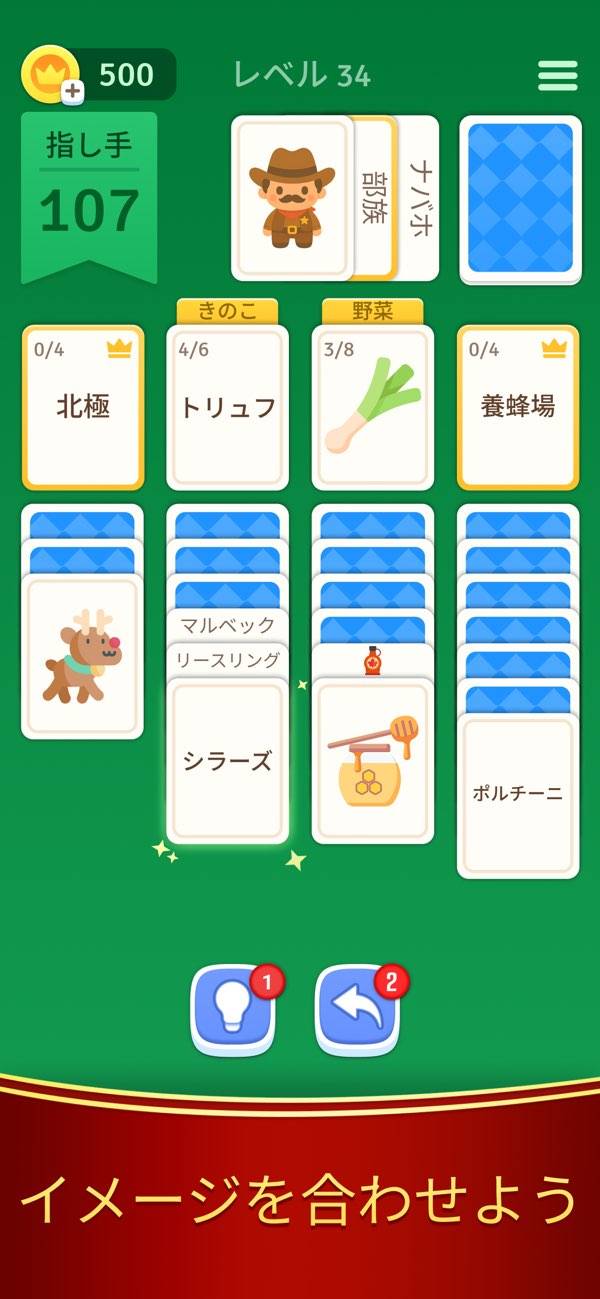Select the ポルチーニ card
Image resolution: width=600 pixels, height=1299 pixels.
tap(518, 795)
